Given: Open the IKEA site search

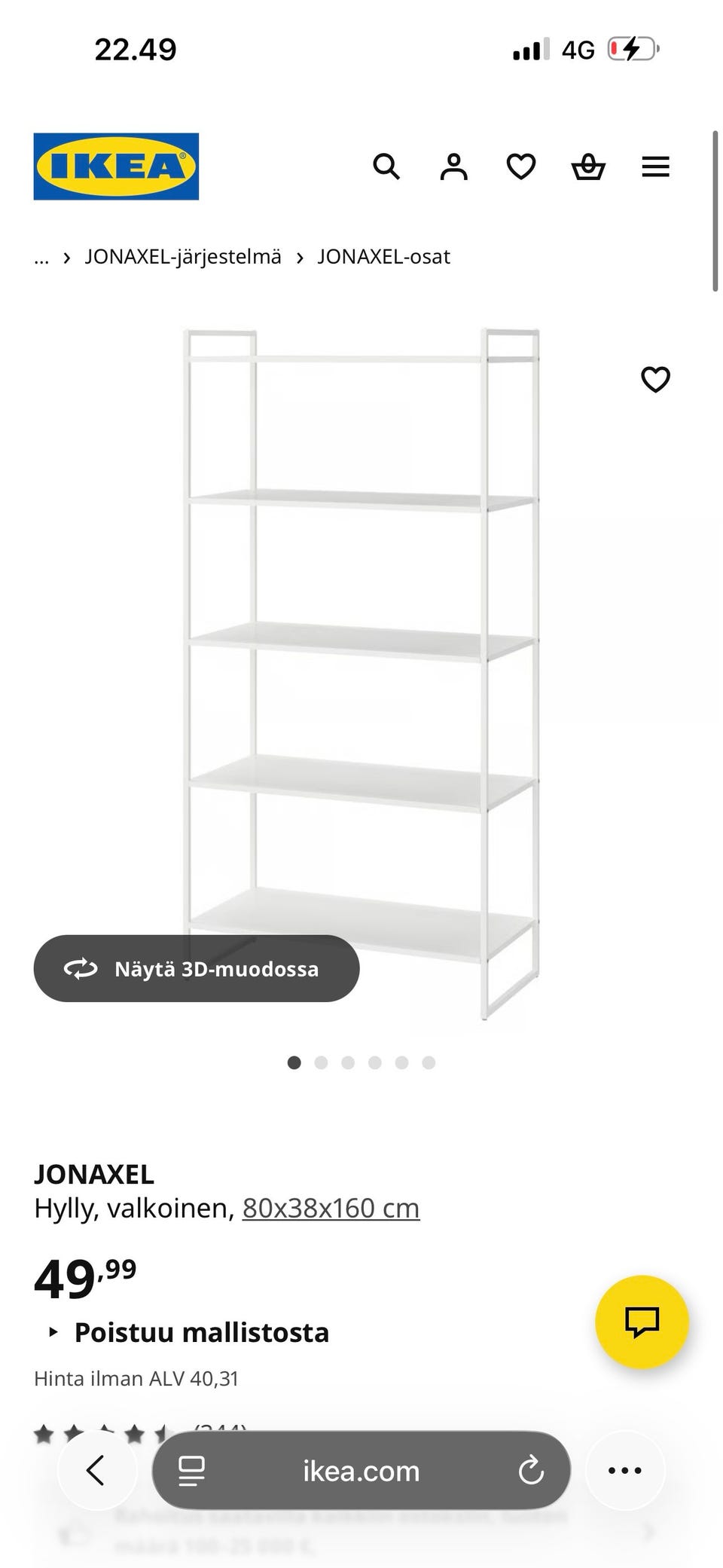Looking at the screenshot, I should click(386, 167).
